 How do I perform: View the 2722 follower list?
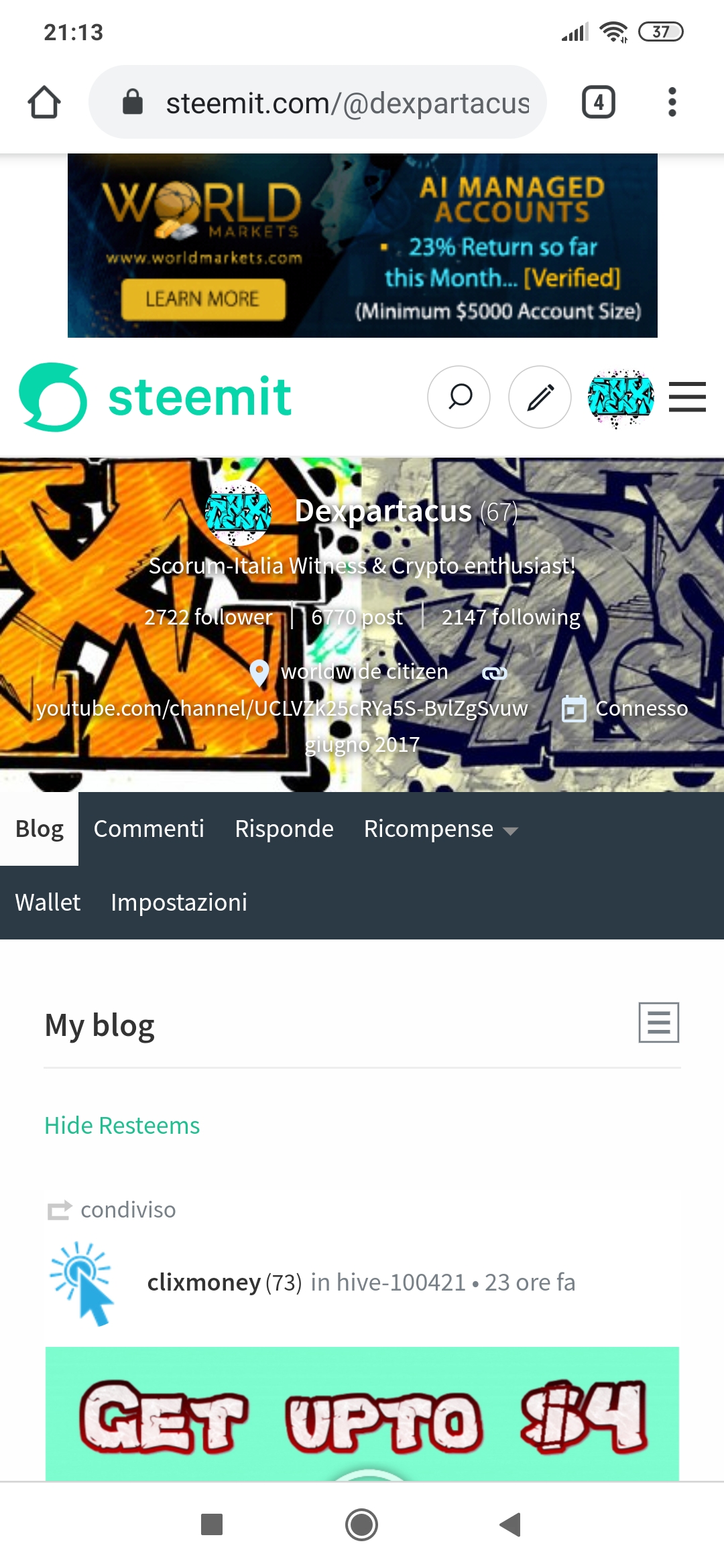click(x=208, y=616)
